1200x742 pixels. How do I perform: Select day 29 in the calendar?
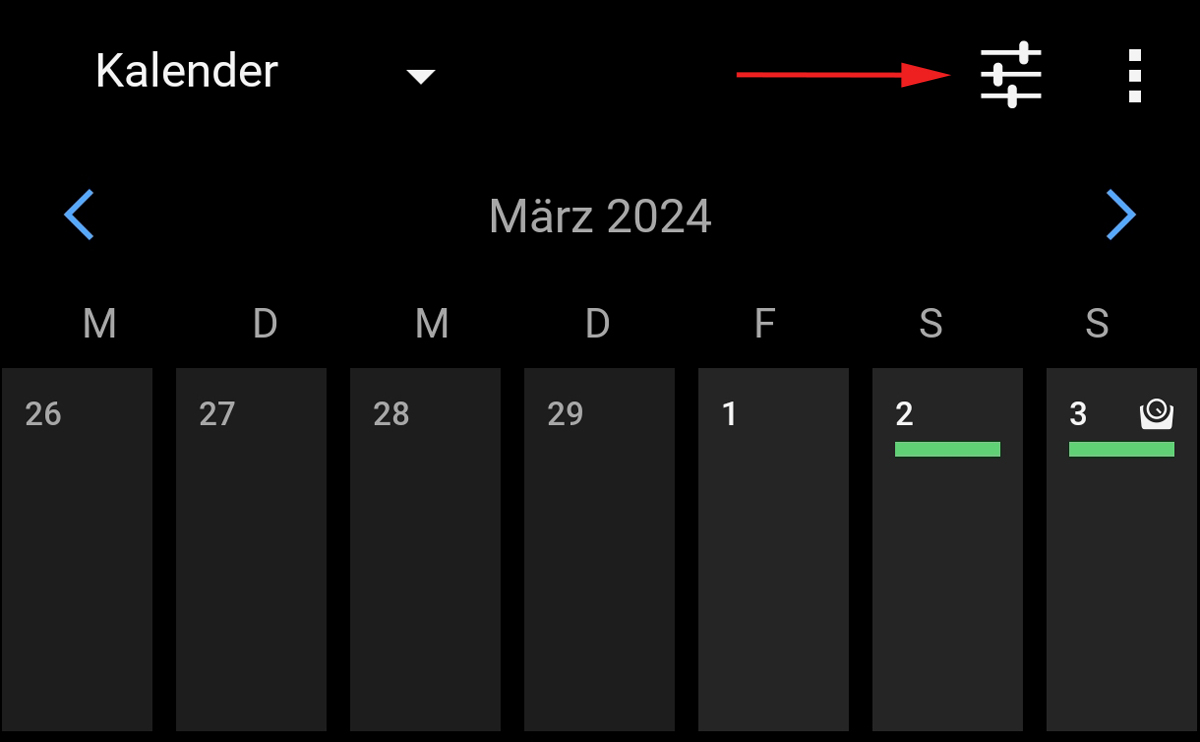click(599, 548)
